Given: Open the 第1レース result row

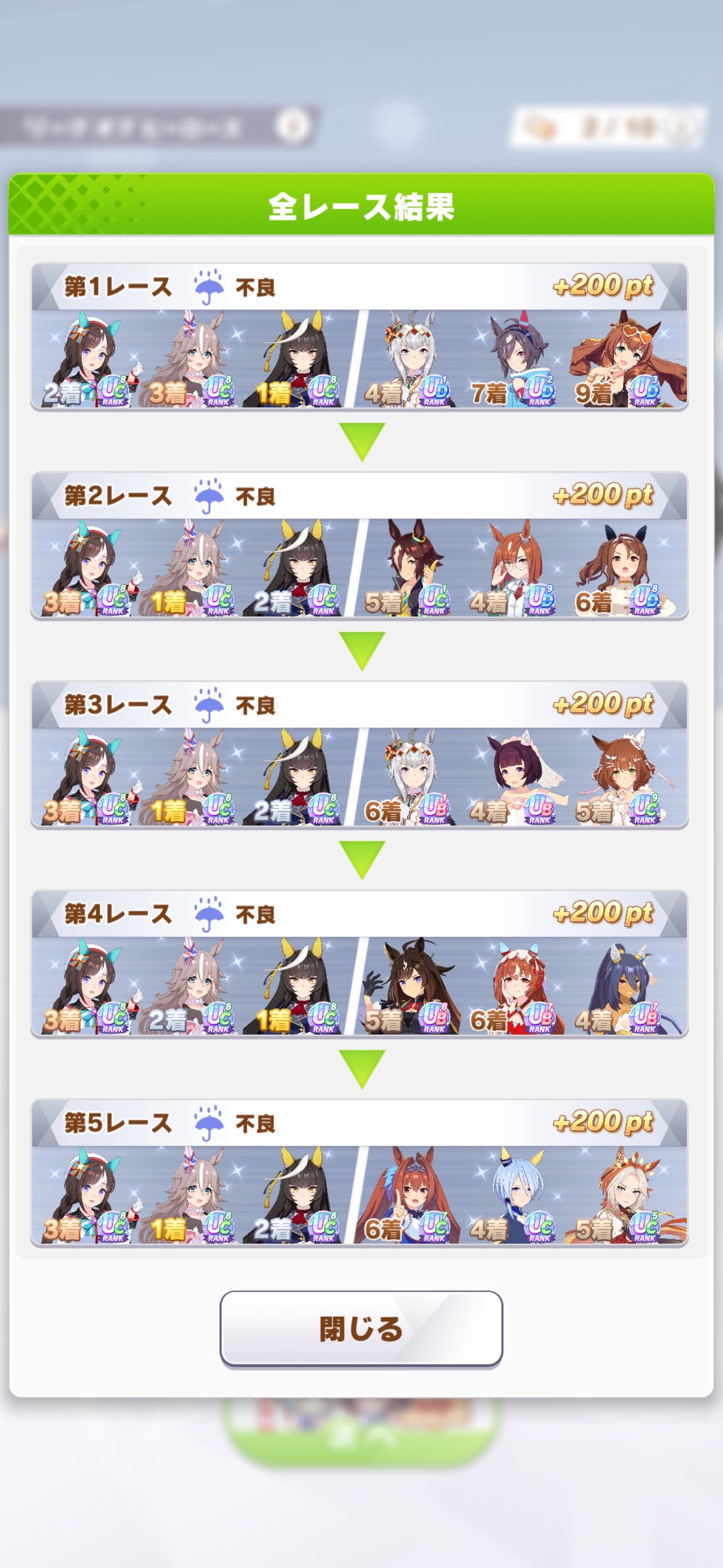Looking at the screenshot, I should 359,336.
